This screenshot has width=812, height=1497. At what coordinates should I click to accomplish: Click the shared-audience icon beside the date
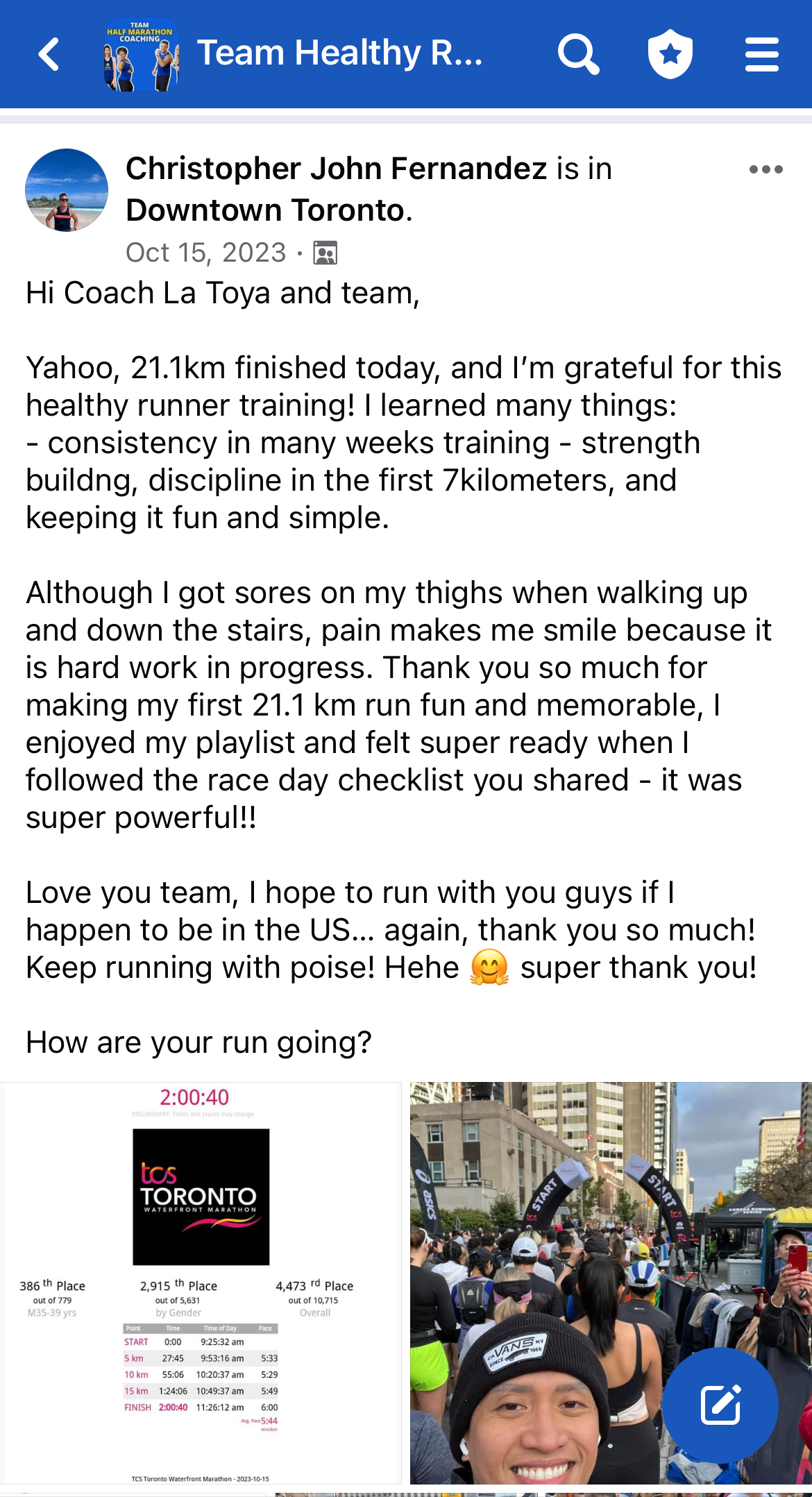coord(323,253)
